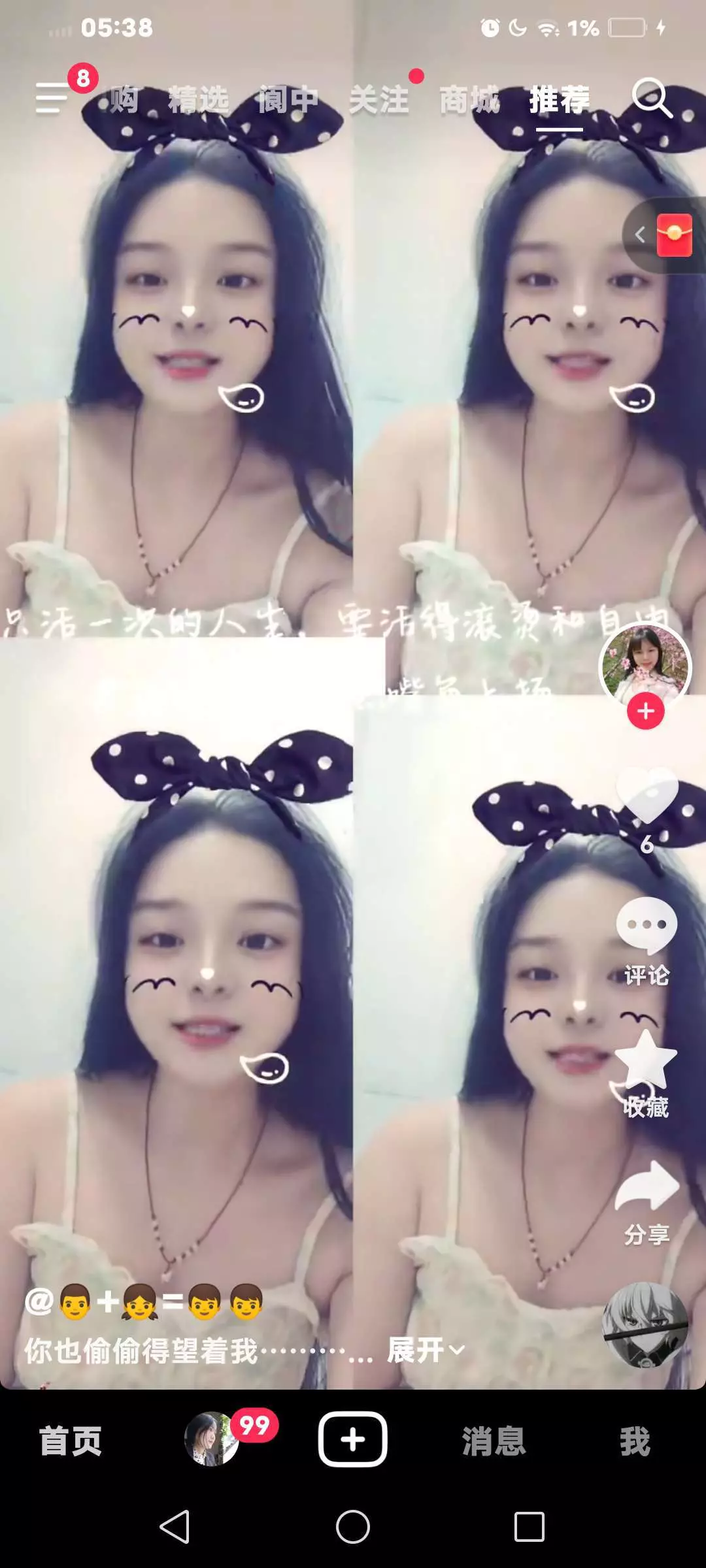Switch to the 阆中 tab

pos(288,100)
